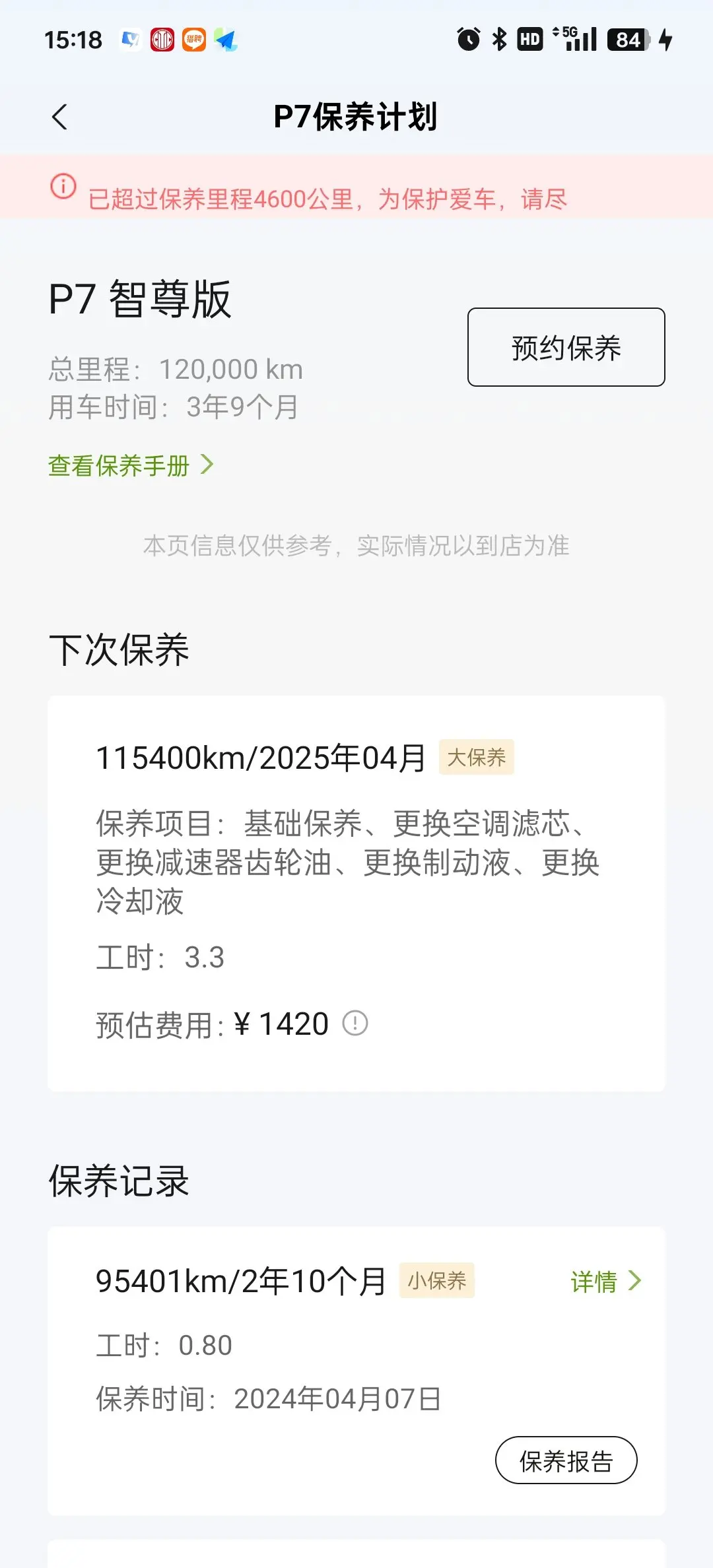
Task: Go back from the P7保养计划 page
Action: (60, 117)
